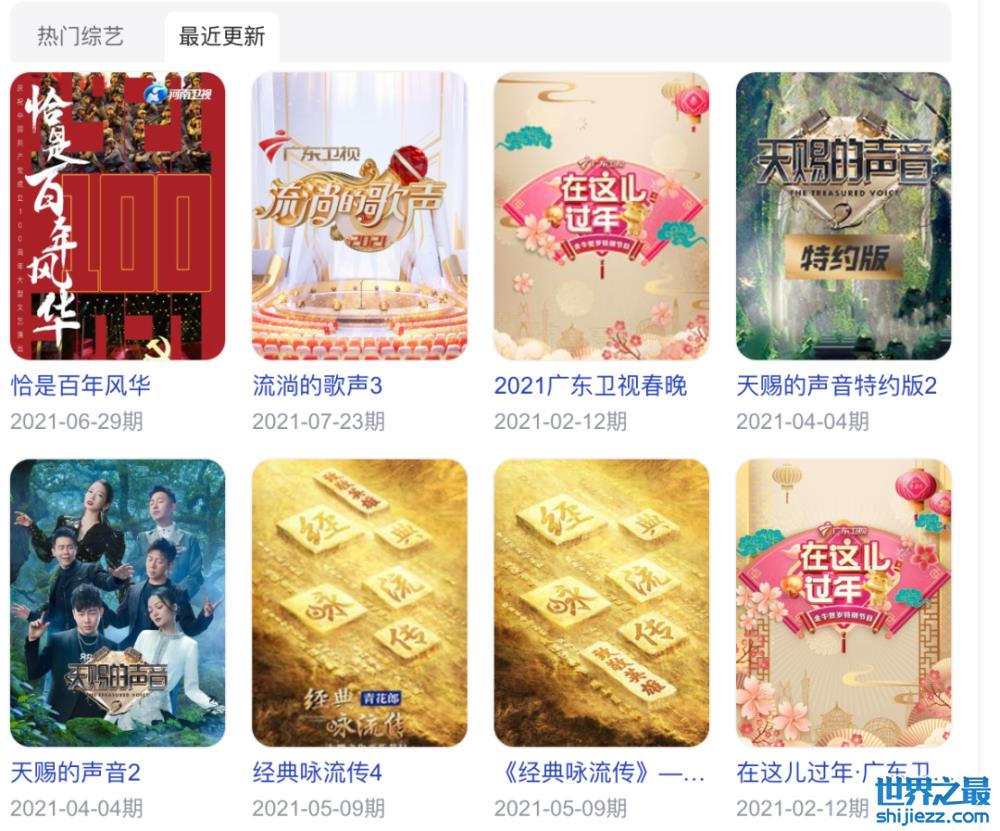
Task: Switch to the 热门综艺 tab
Action: [80, 37]
